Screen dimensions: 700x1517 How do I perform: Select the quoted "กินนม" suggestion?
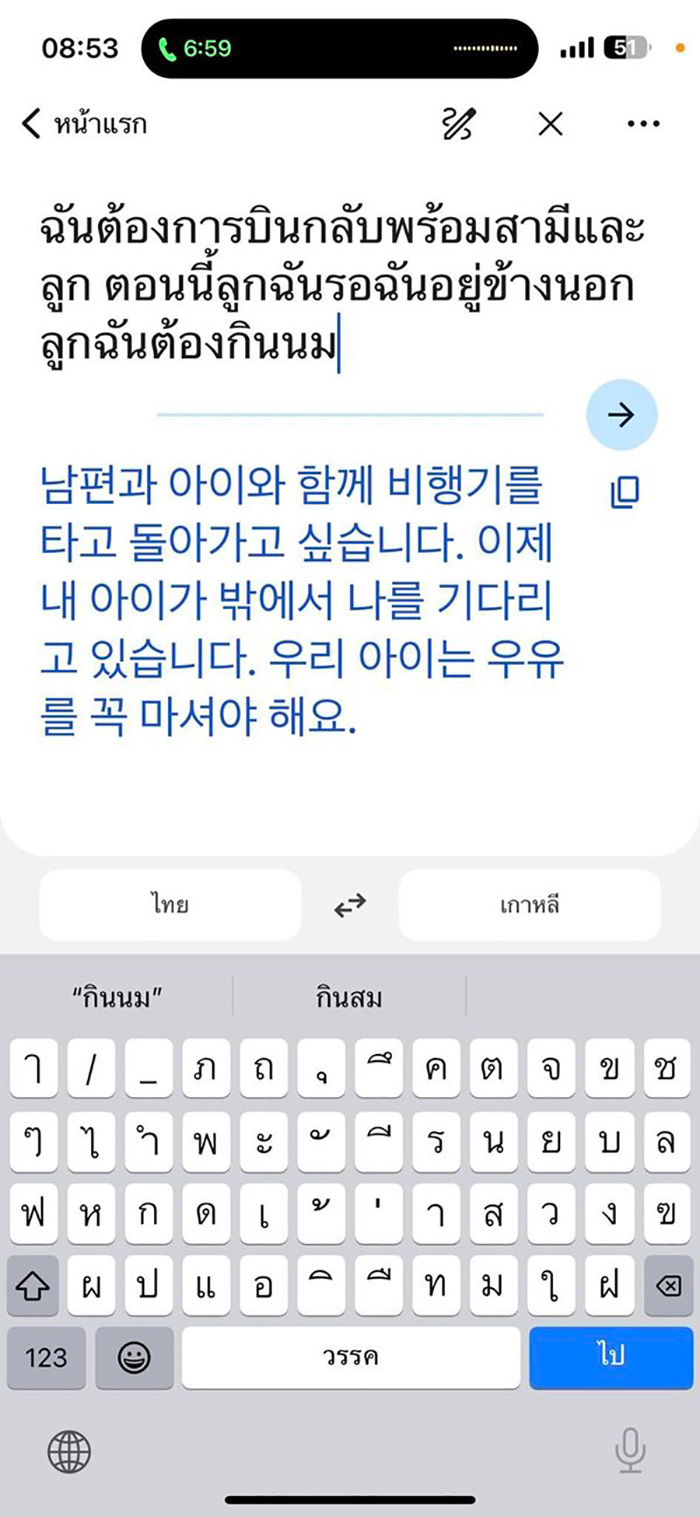click(118, 997)
